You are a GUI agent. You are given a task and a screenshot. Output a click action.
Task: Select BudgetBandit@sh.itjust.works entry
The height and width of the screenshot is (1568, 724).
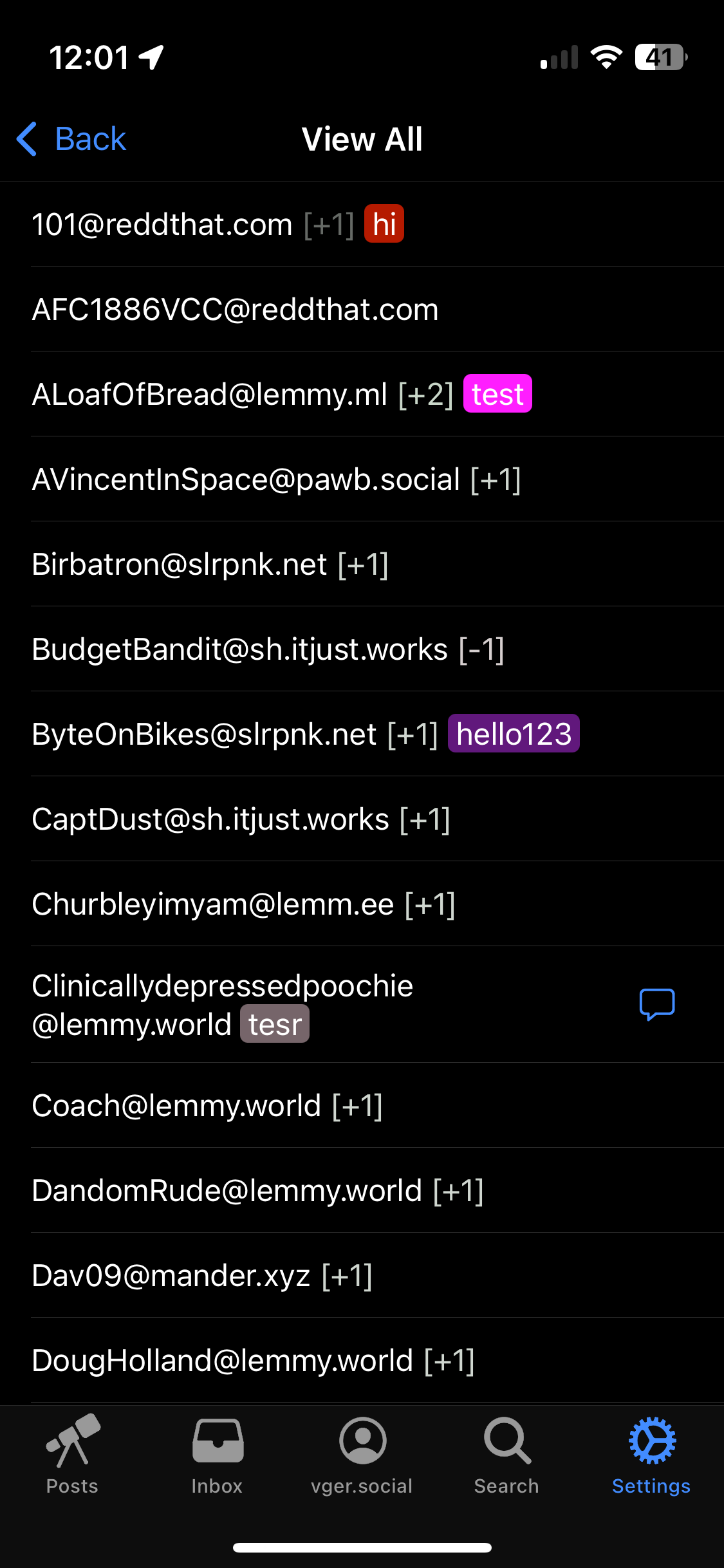coord(362,649)
